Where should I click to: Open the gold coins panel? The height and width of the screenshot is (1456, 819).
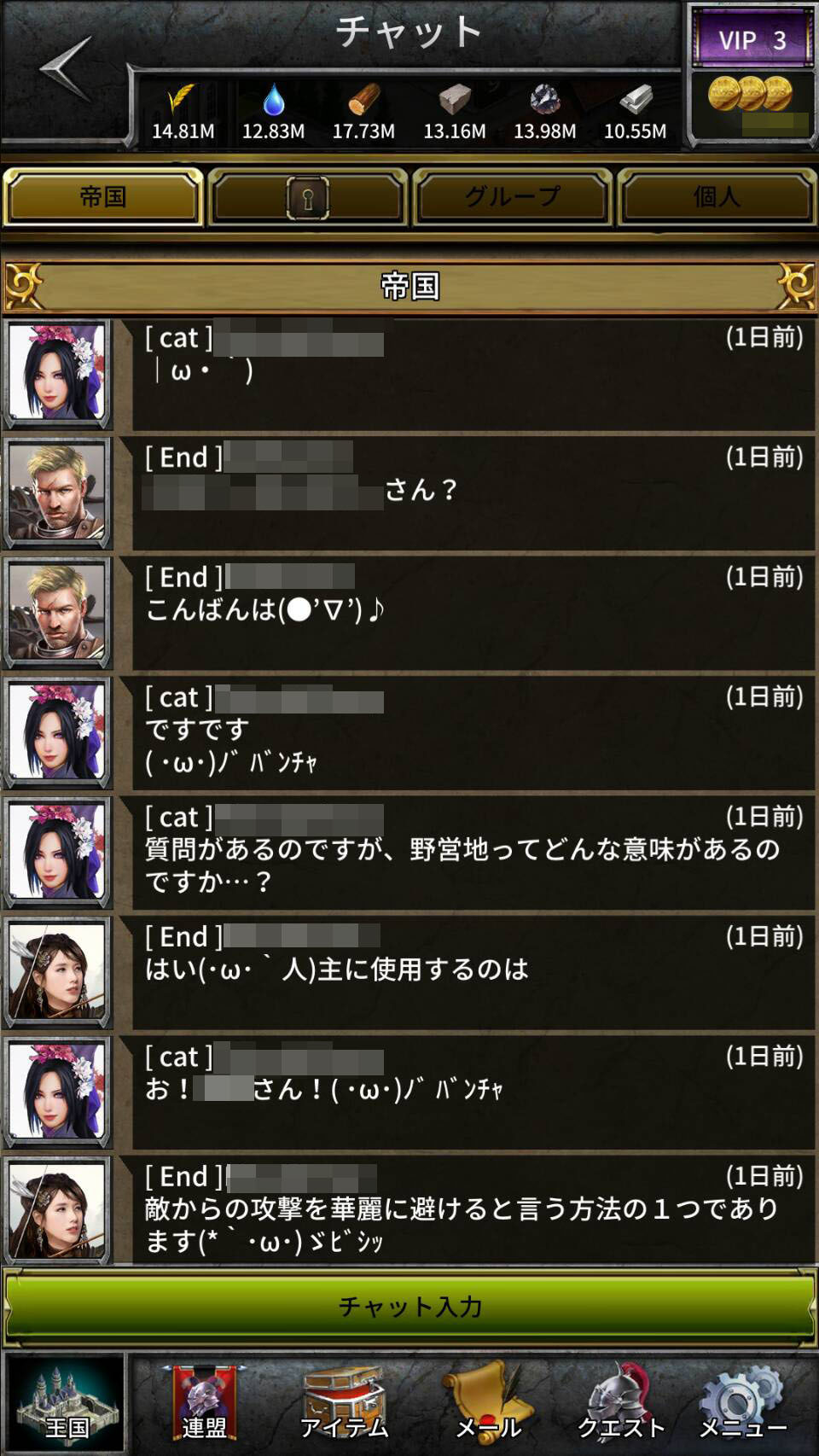tap(751, 104)
